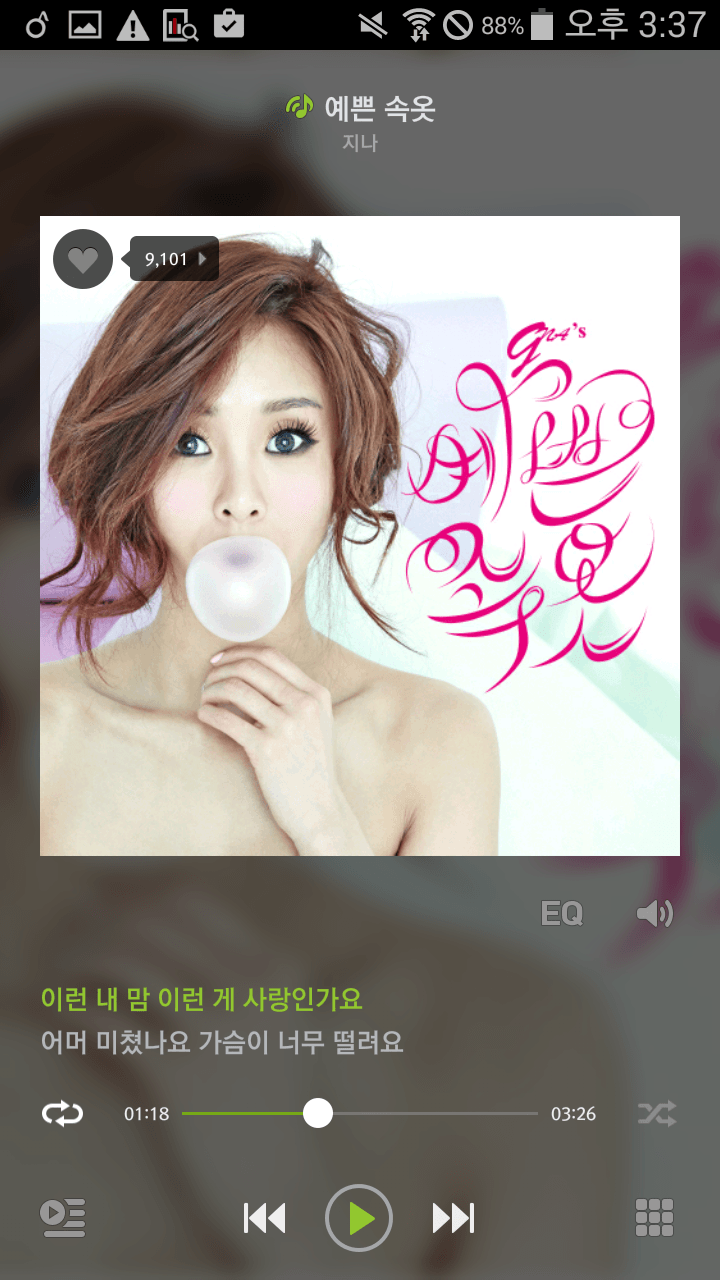Open the 9,101 likes count
Screen dimensions: 720x1280
[174, 259]
